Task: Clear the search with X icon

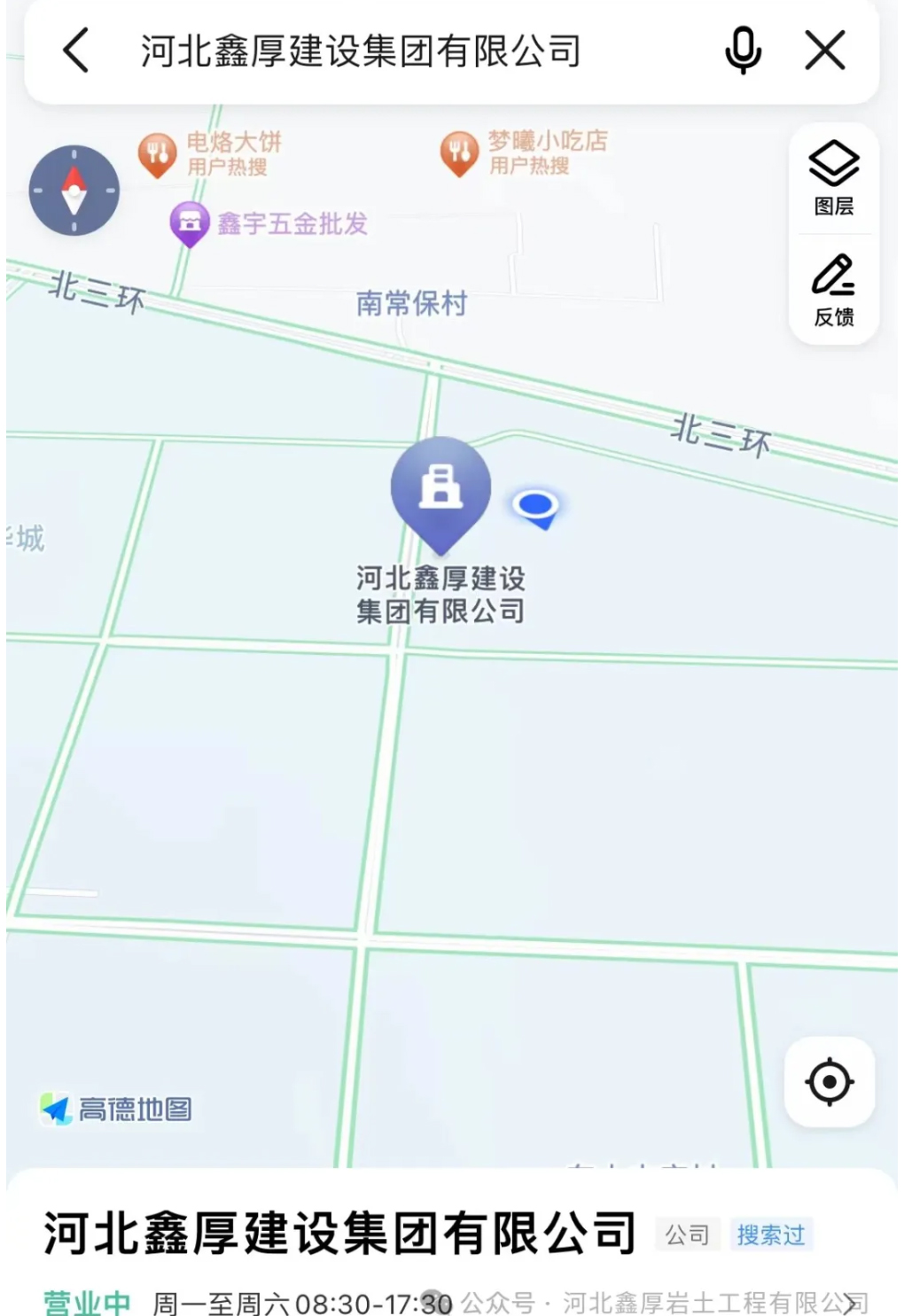Action: pyautogui.click(x=824, y=50)
